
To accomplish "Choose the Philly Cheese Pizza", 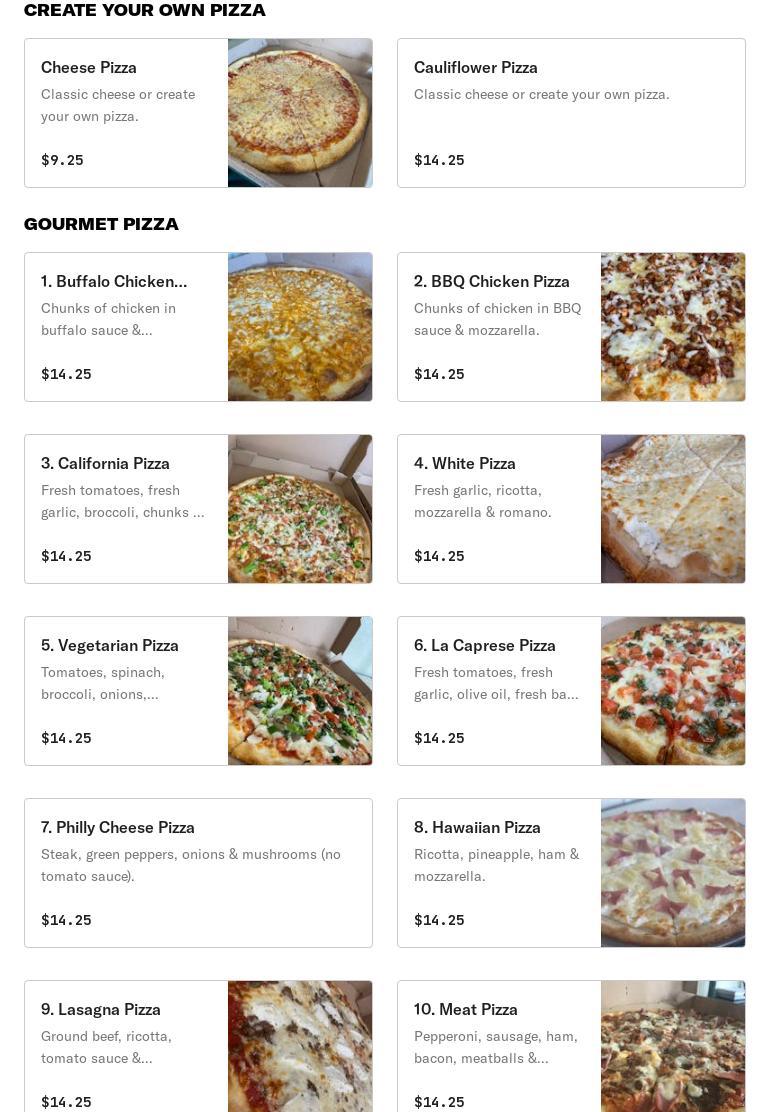I will [198, 873].
